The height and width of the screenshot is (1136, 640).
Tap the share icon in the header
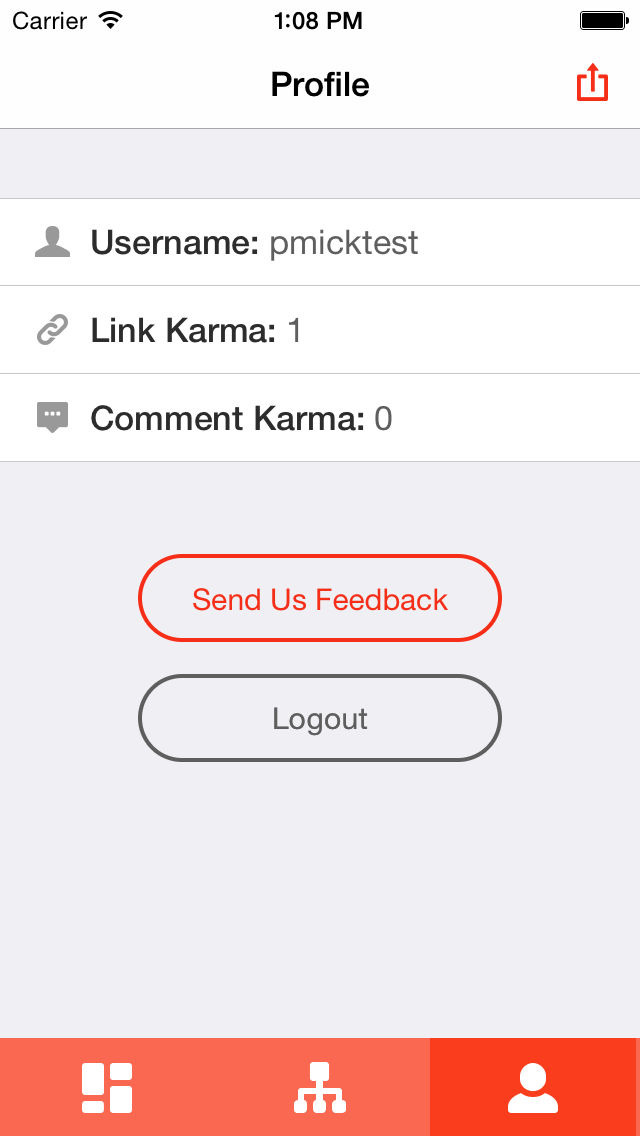tap(592, 83)
